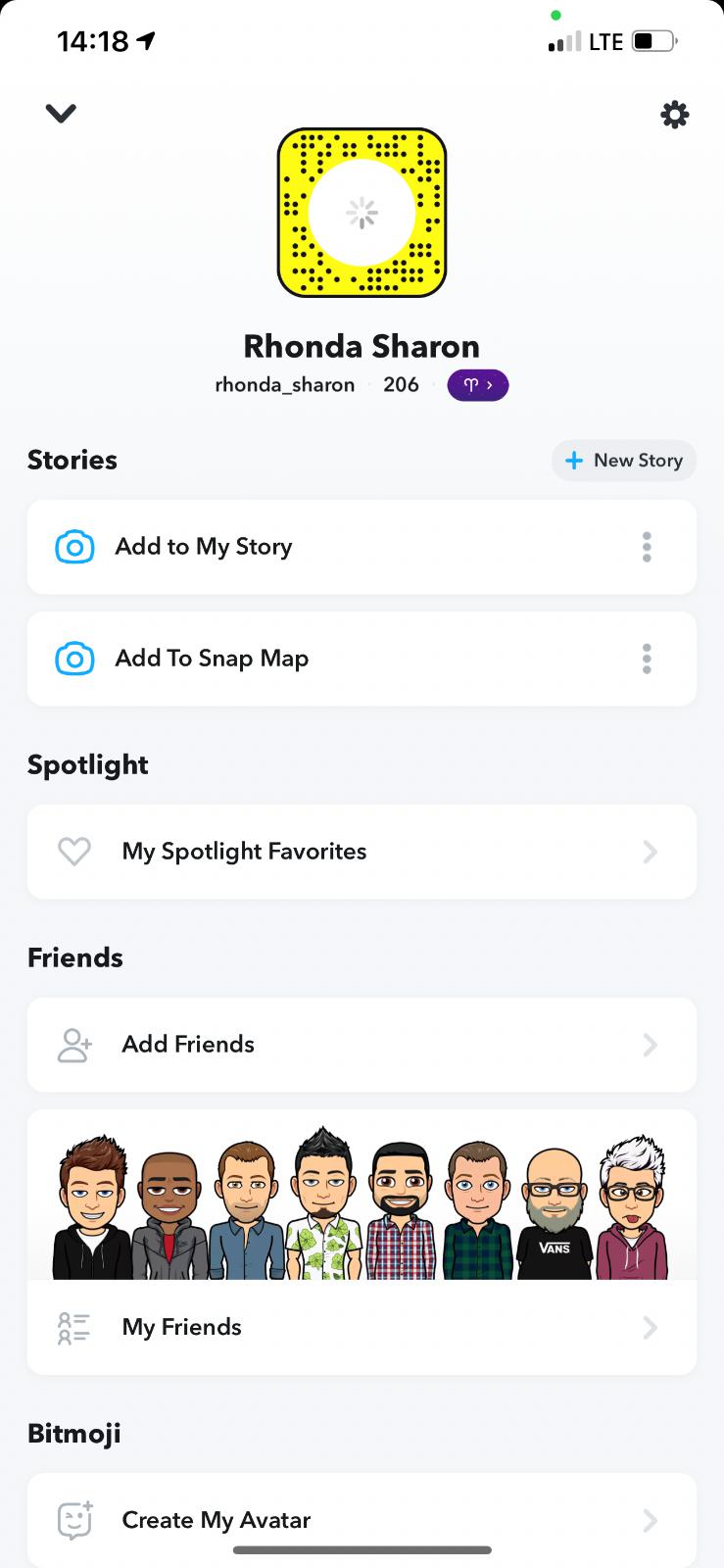
Task: Open options for Add to My Story
Action: (x=647, y=547)
